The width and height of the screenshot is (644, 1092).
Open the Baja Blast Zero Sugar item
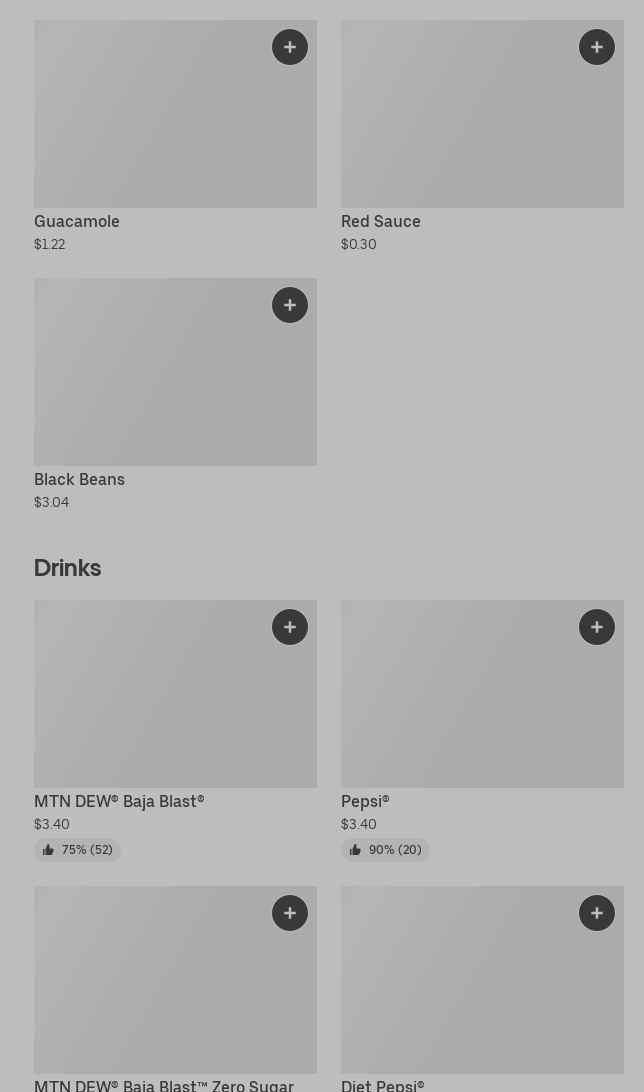pos(175,989)
